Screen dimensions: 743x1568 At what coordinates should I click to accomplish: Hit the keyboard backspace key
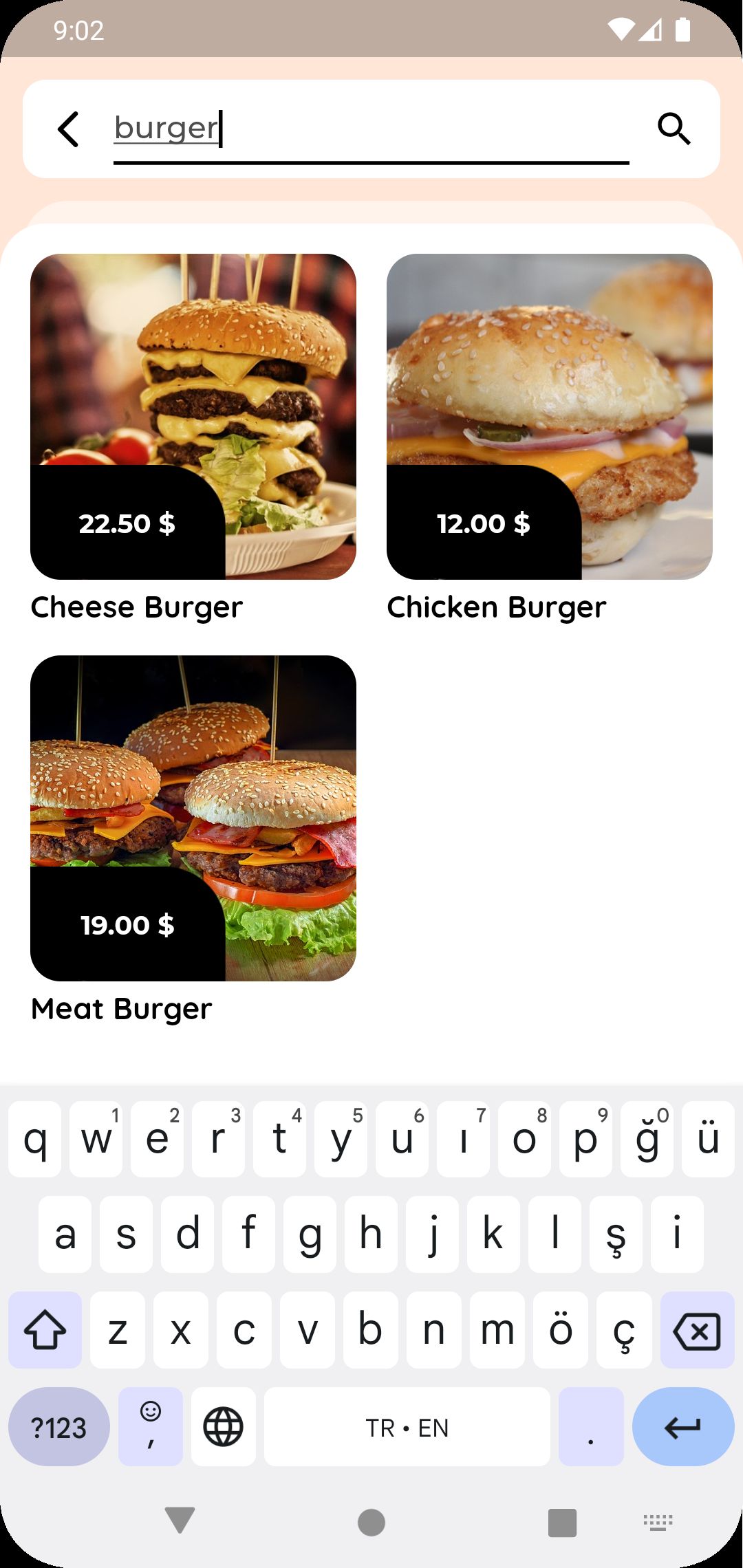(x=697, y=1331)
